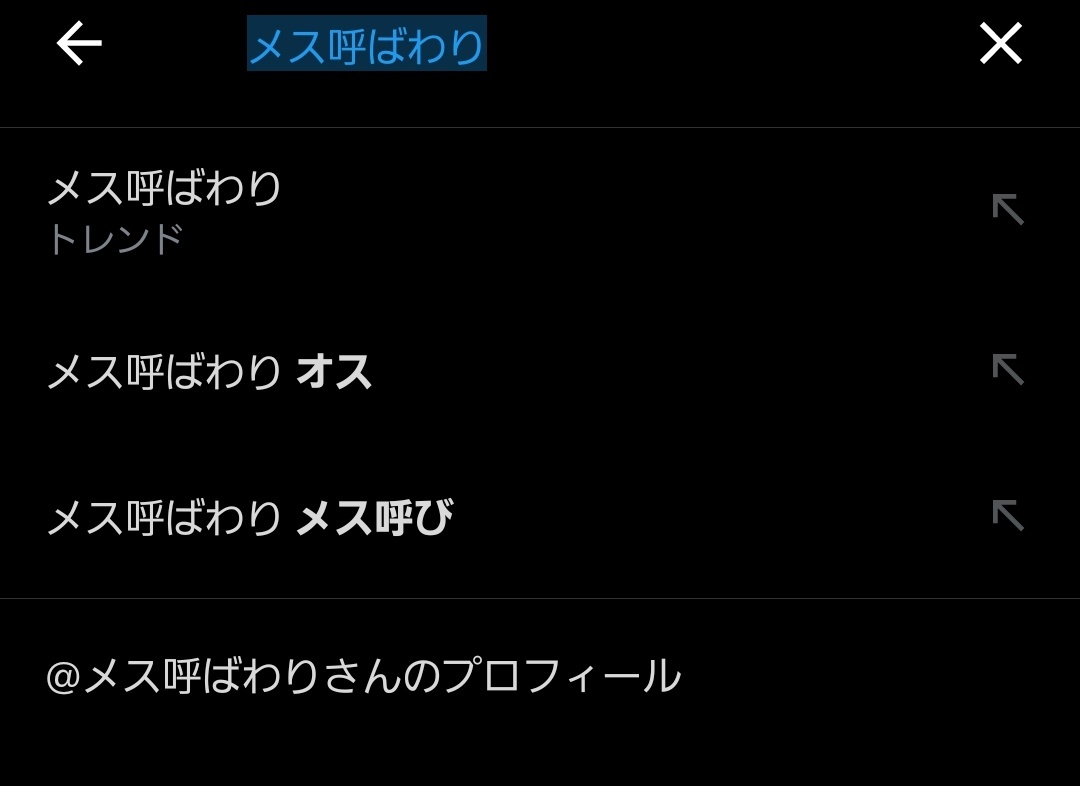Fill query using arrow beside メス呼ばわり オス
This screenshot has height=786, width=1080.
(x=1007, y=370)
